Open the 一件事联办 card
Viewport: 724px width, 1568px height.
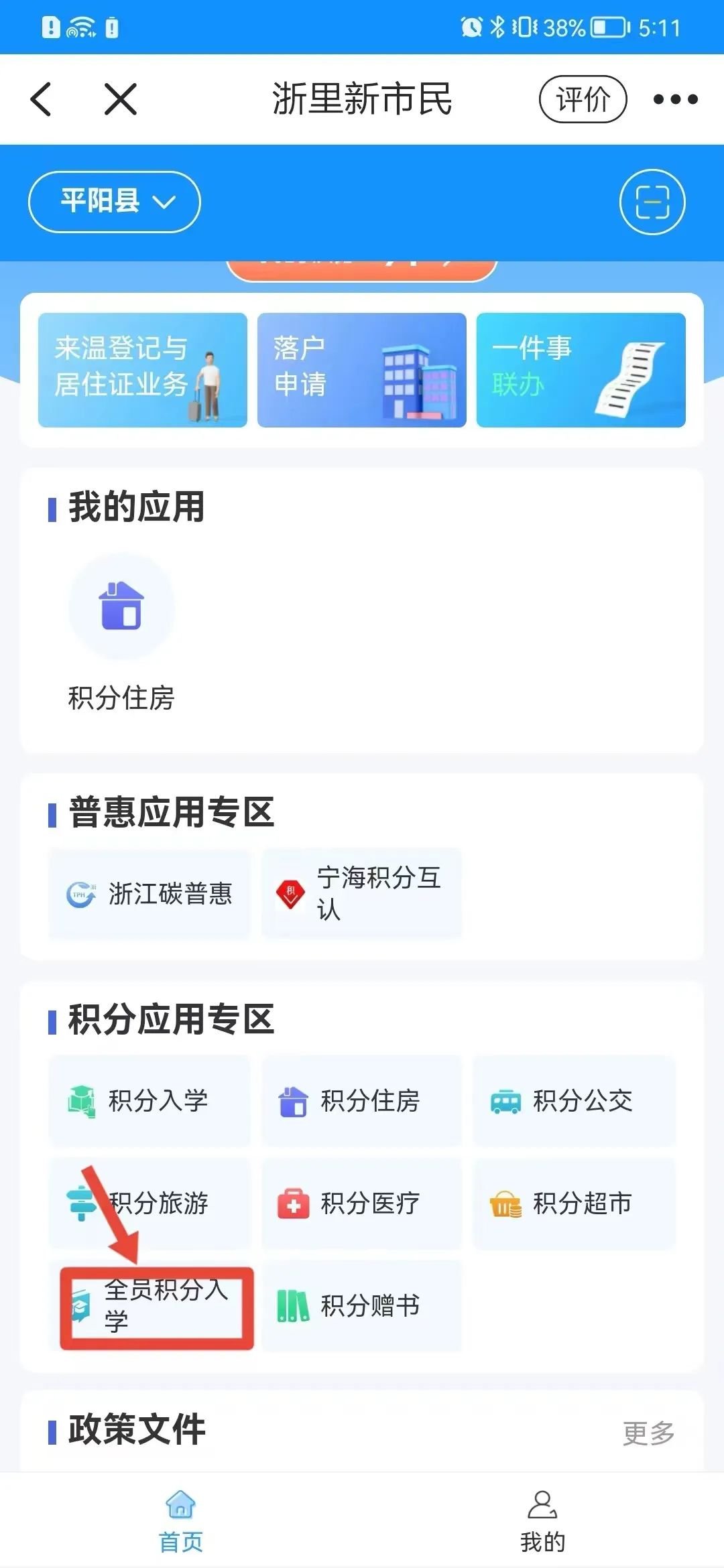(581, 370)
